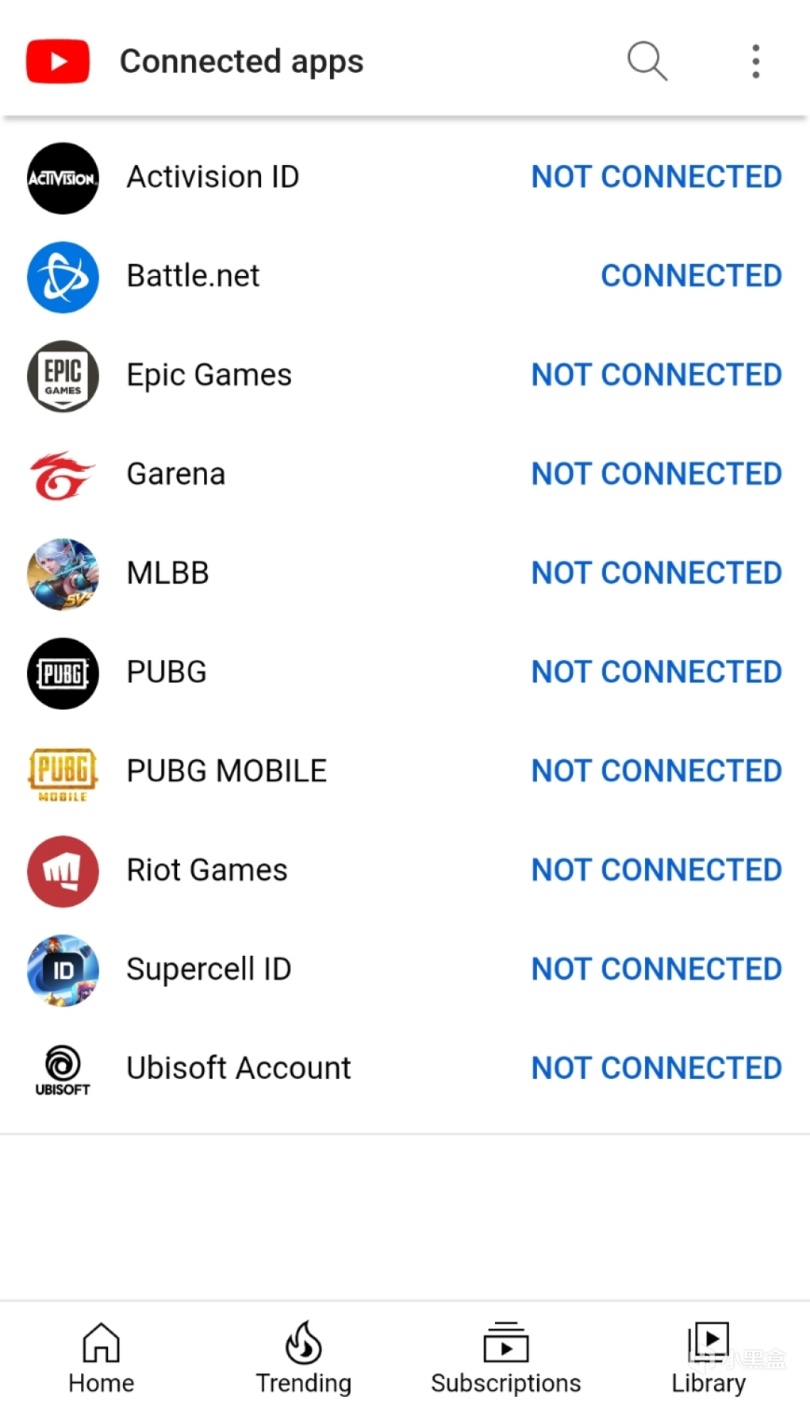Open the search icon

point(646,62)
